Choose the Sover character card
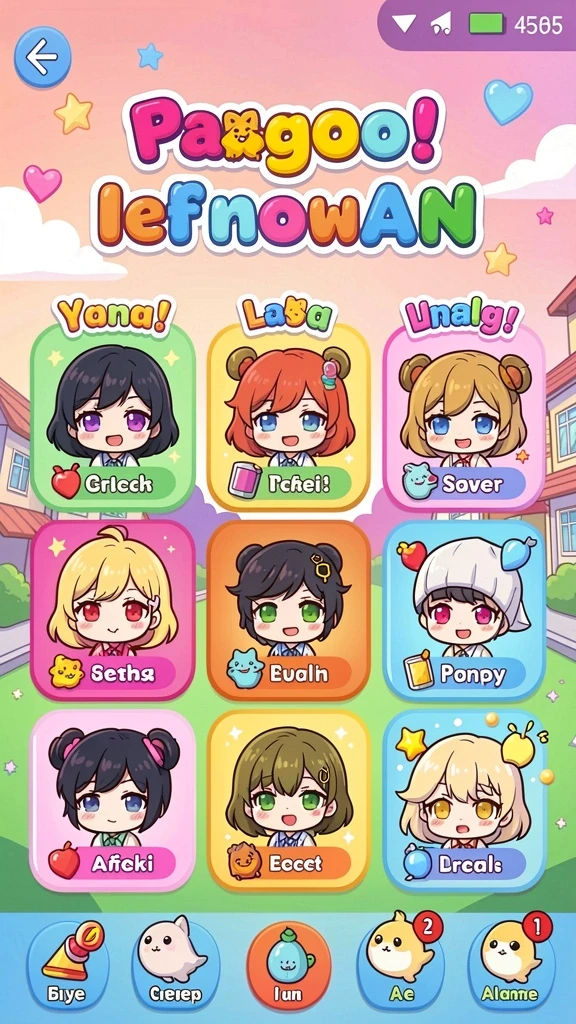Viewport: 576px width, 1024px height. coord(464,417)
